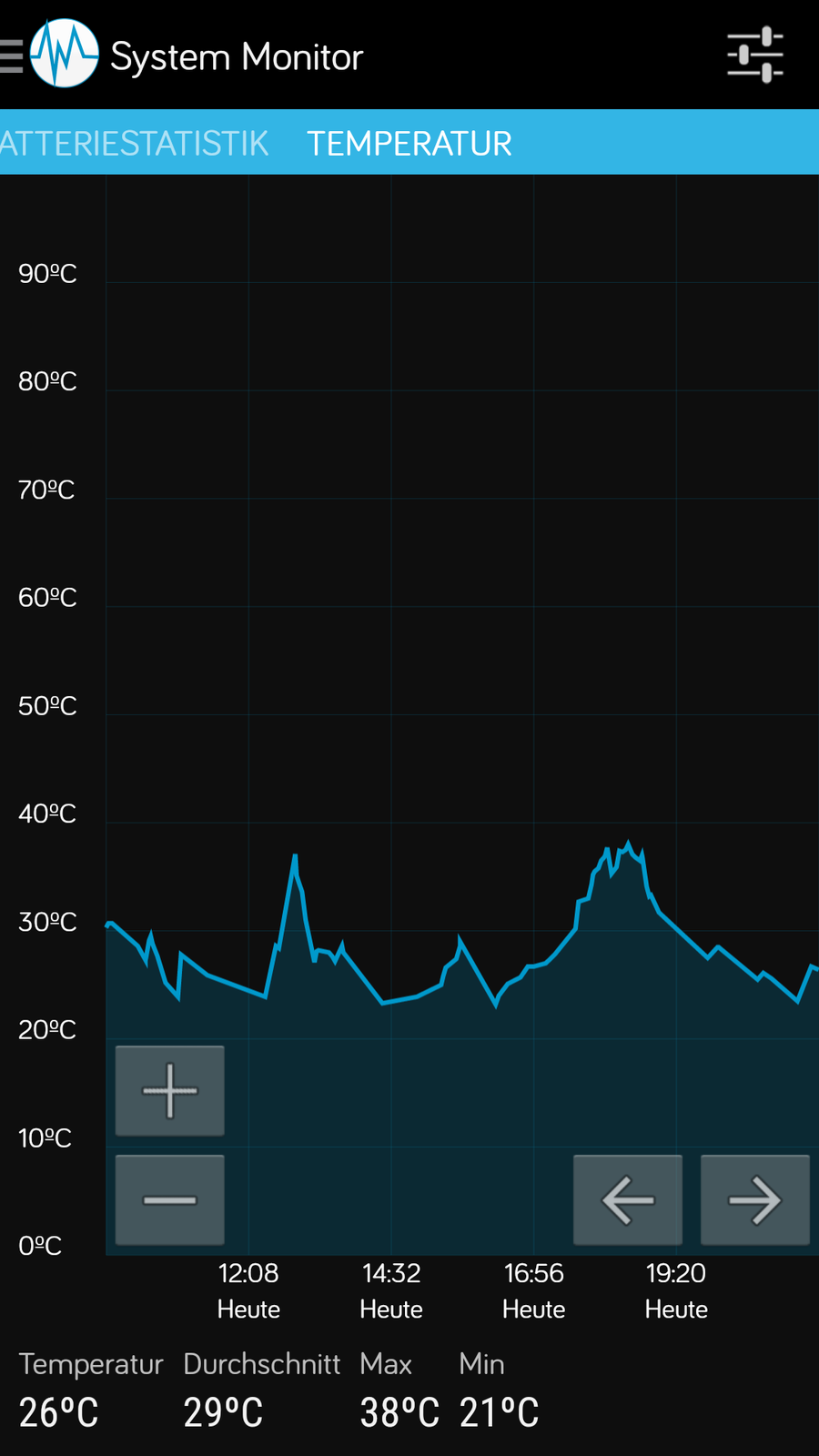
Task: Switch to the Batteriestatistik tab
Action: coord(134,143)
